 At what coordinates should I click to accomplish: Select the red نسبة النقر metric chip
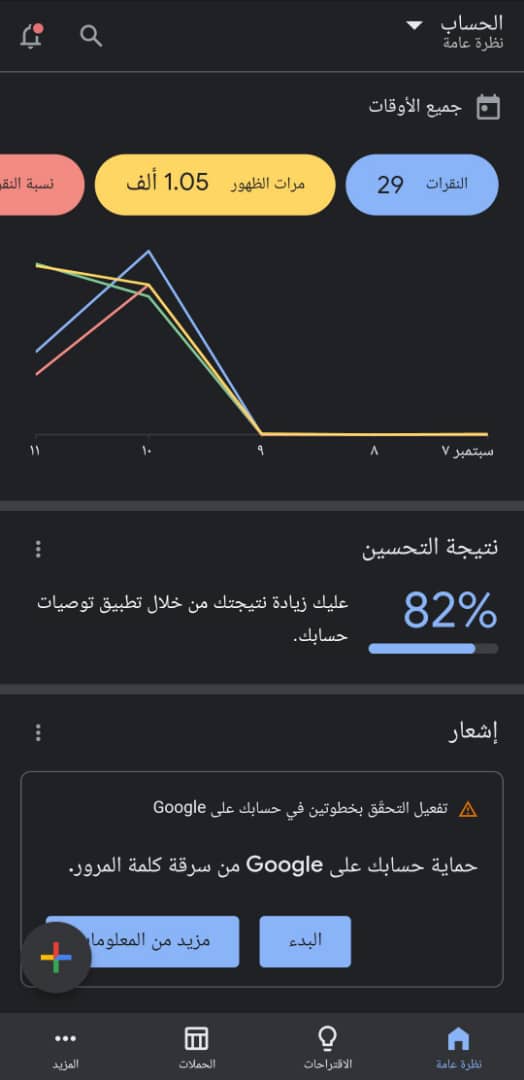(x=41, y=185)
